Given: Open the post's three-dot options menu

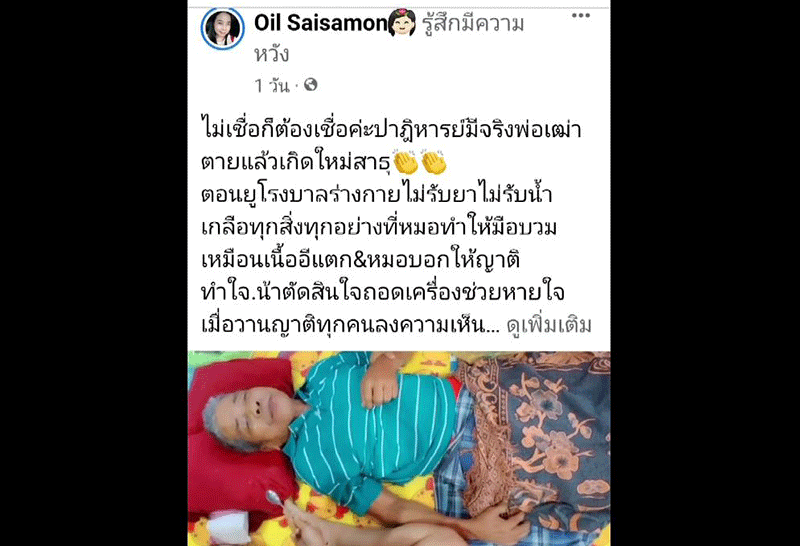Looking at the screenshot, I should click(x=580, y=17).
